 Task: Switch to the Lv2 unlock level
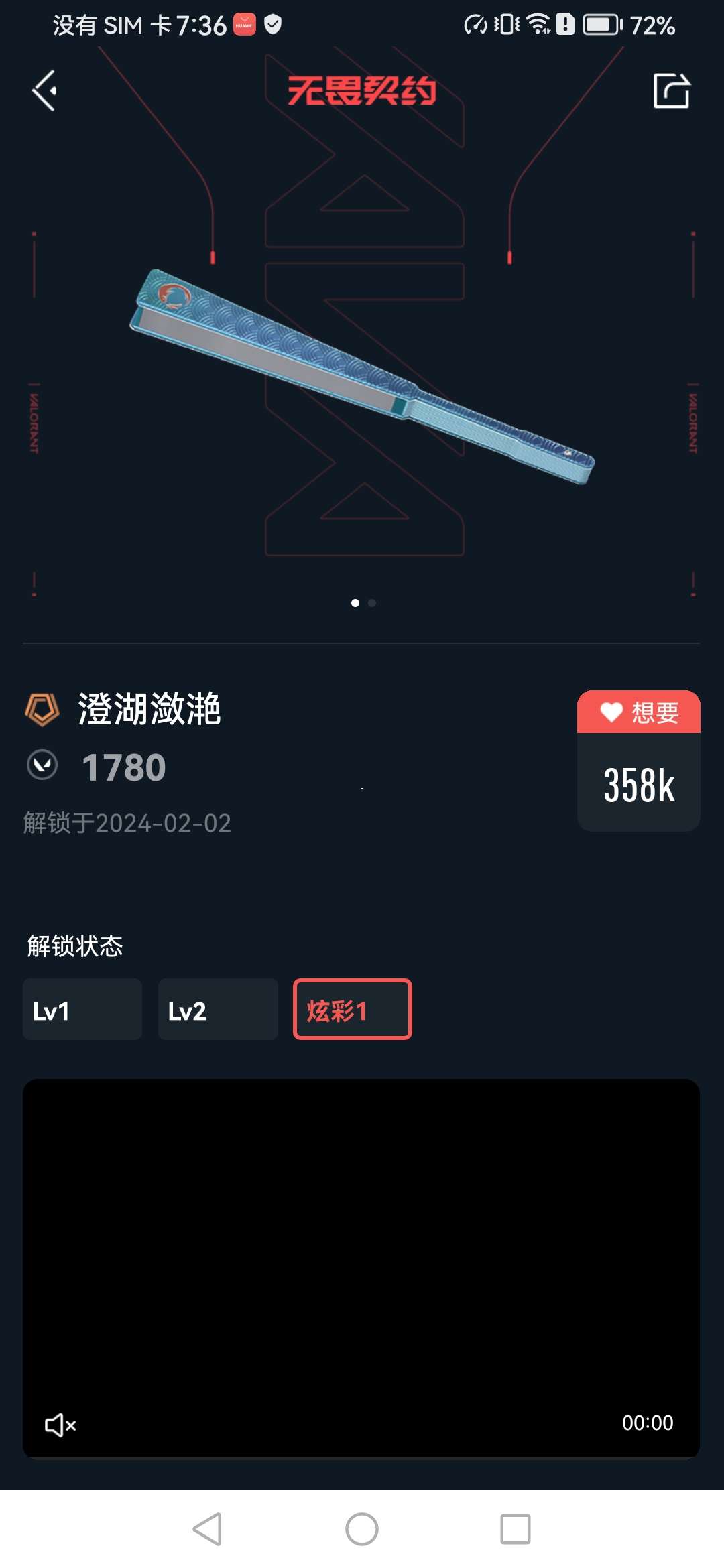(218, 1009)
